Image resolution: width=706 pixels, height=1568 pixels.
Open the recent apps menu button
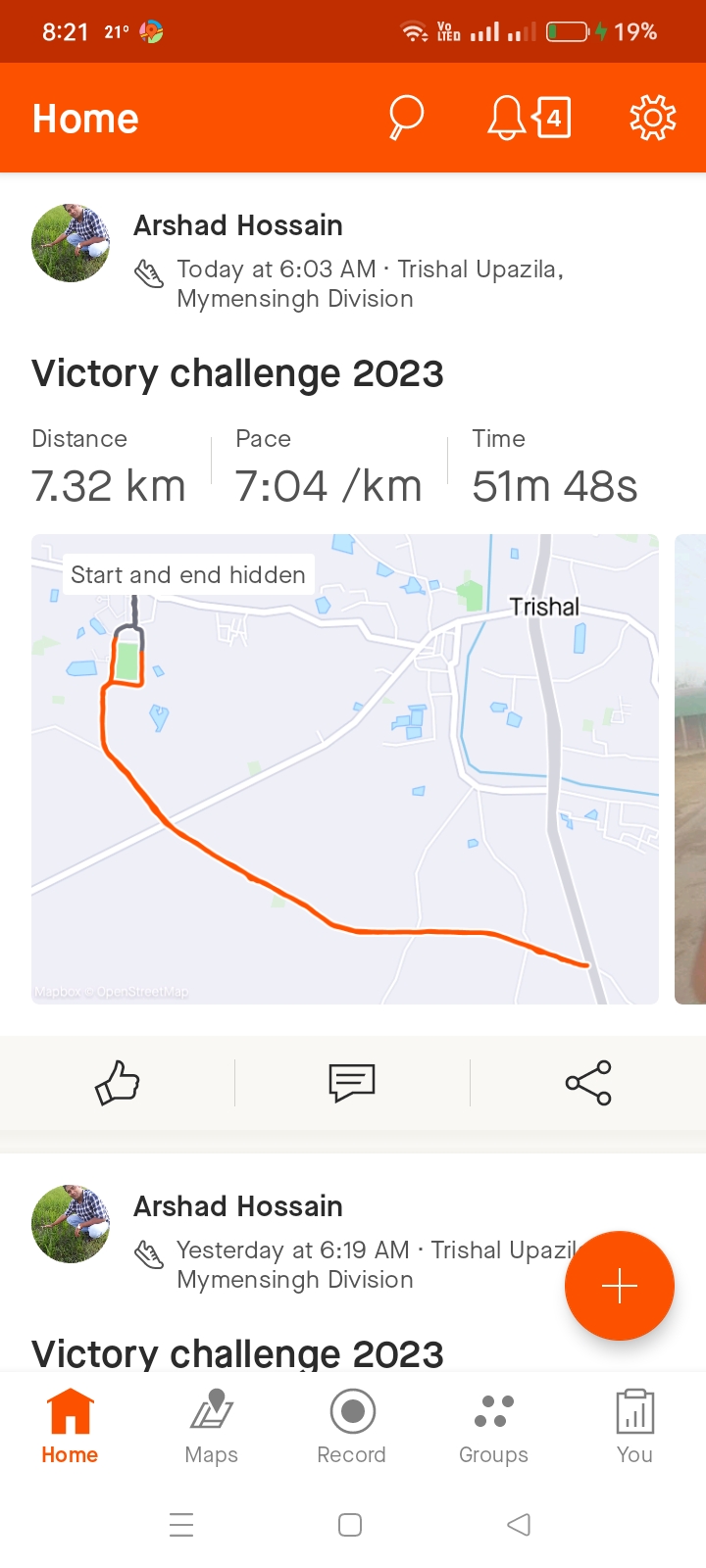tap(181, 1525)
